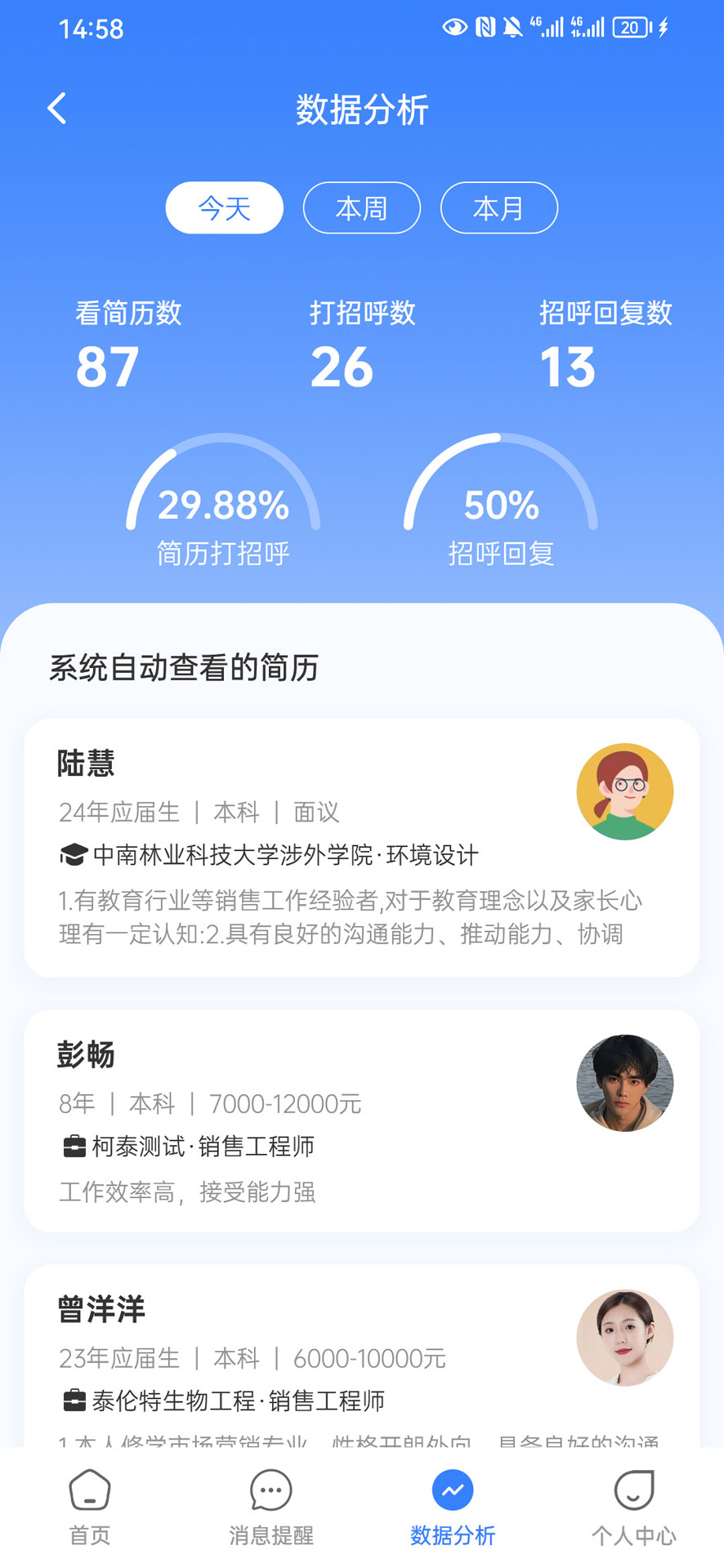Tap the 数据分析 bottom tab
This screenshot has height=1568, width=724.
point(453,1508)
